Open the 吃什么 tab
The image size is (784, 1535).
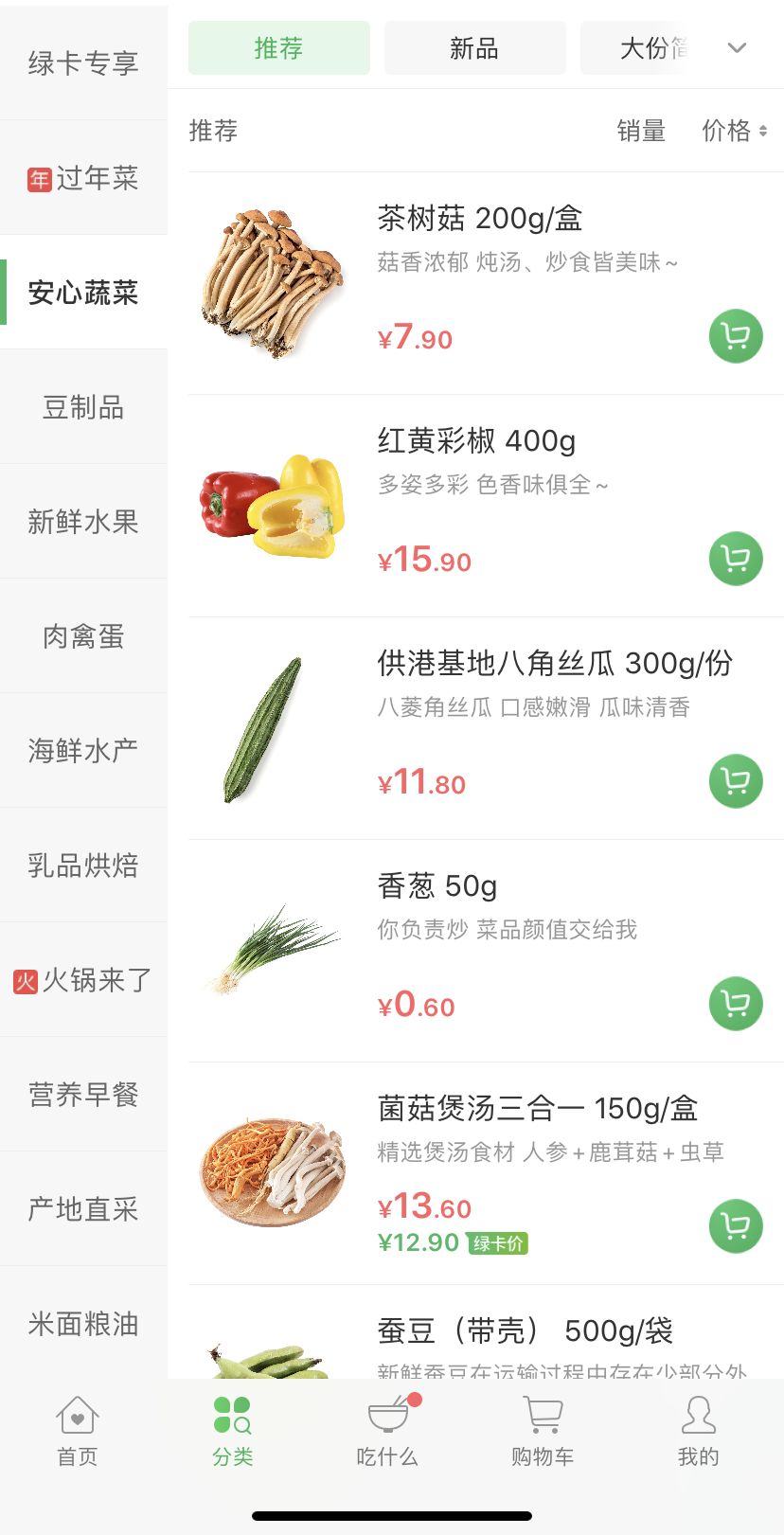click(387, 1432)
